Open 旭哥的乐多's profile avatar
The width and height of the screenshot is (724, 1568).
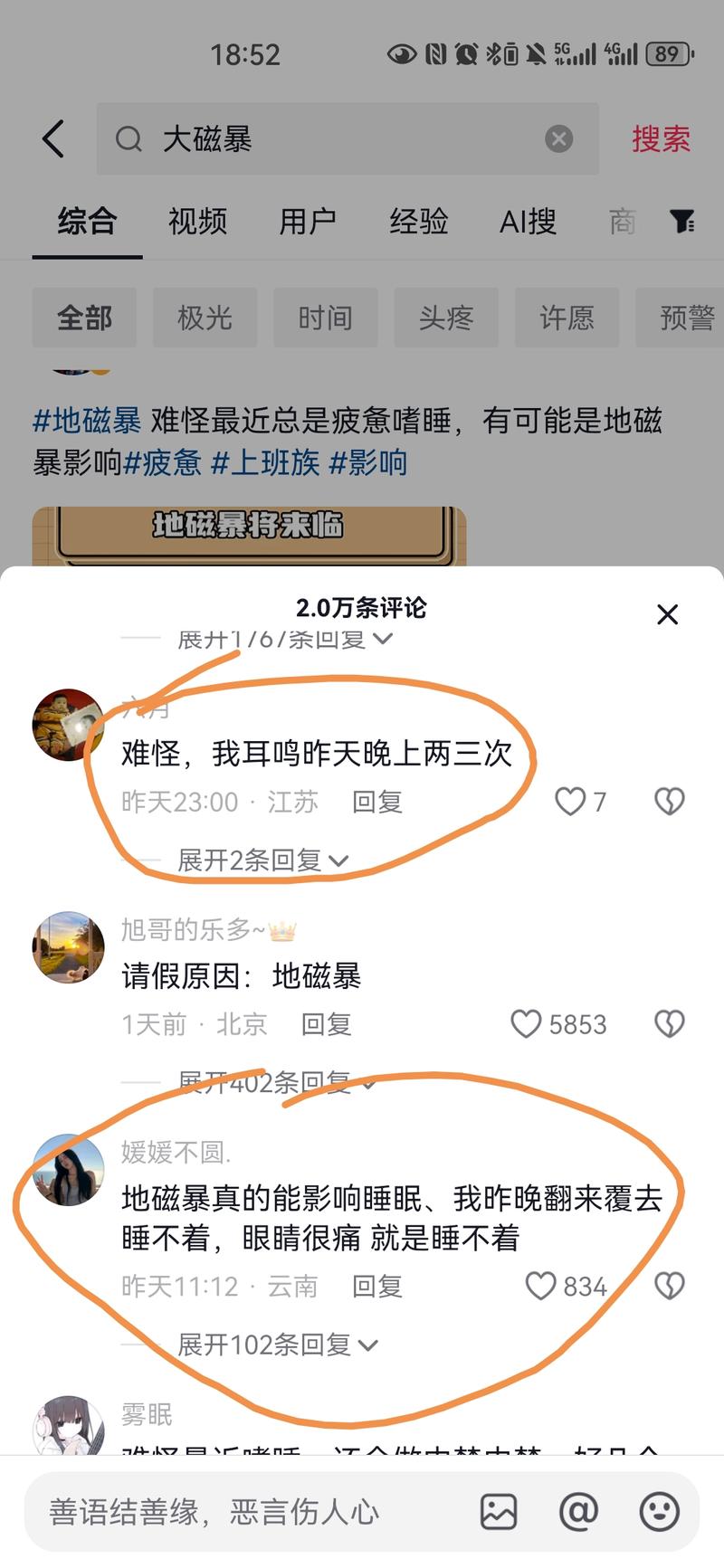coord(69,947)
